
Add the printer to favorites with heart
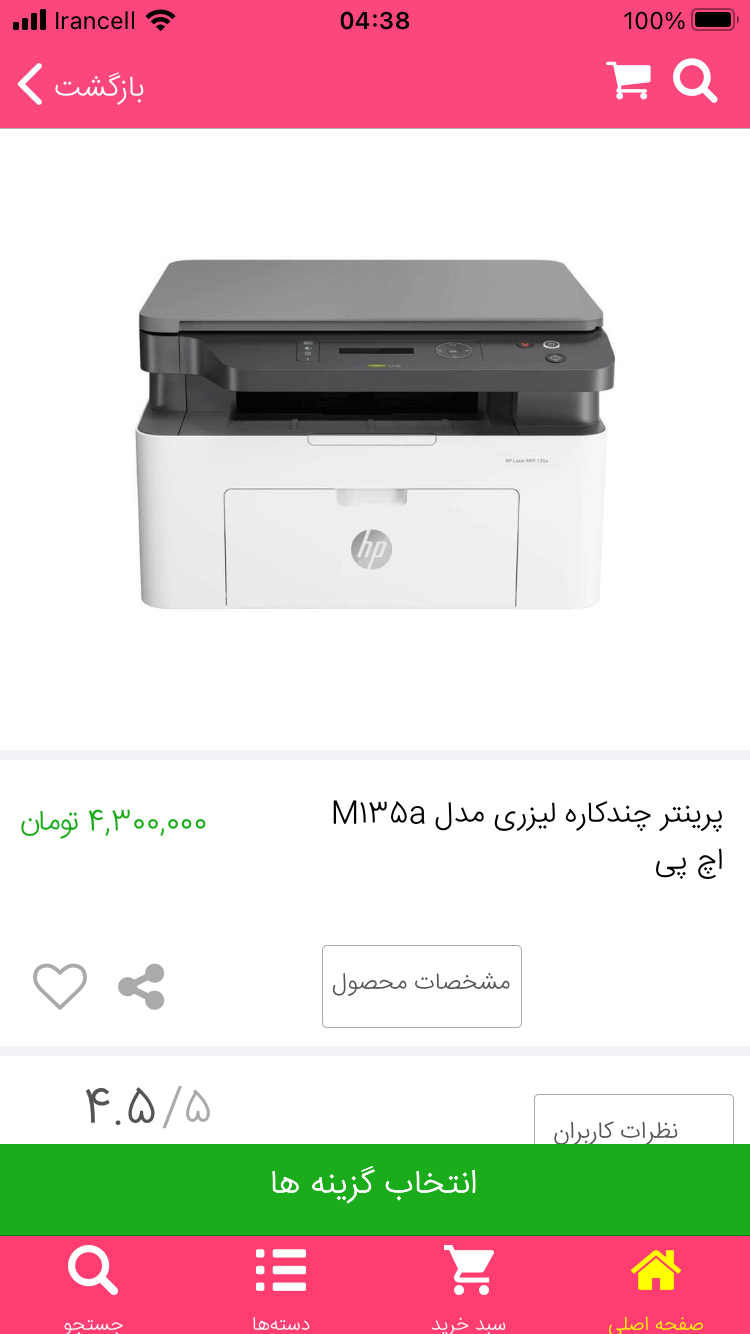[60, 986]
